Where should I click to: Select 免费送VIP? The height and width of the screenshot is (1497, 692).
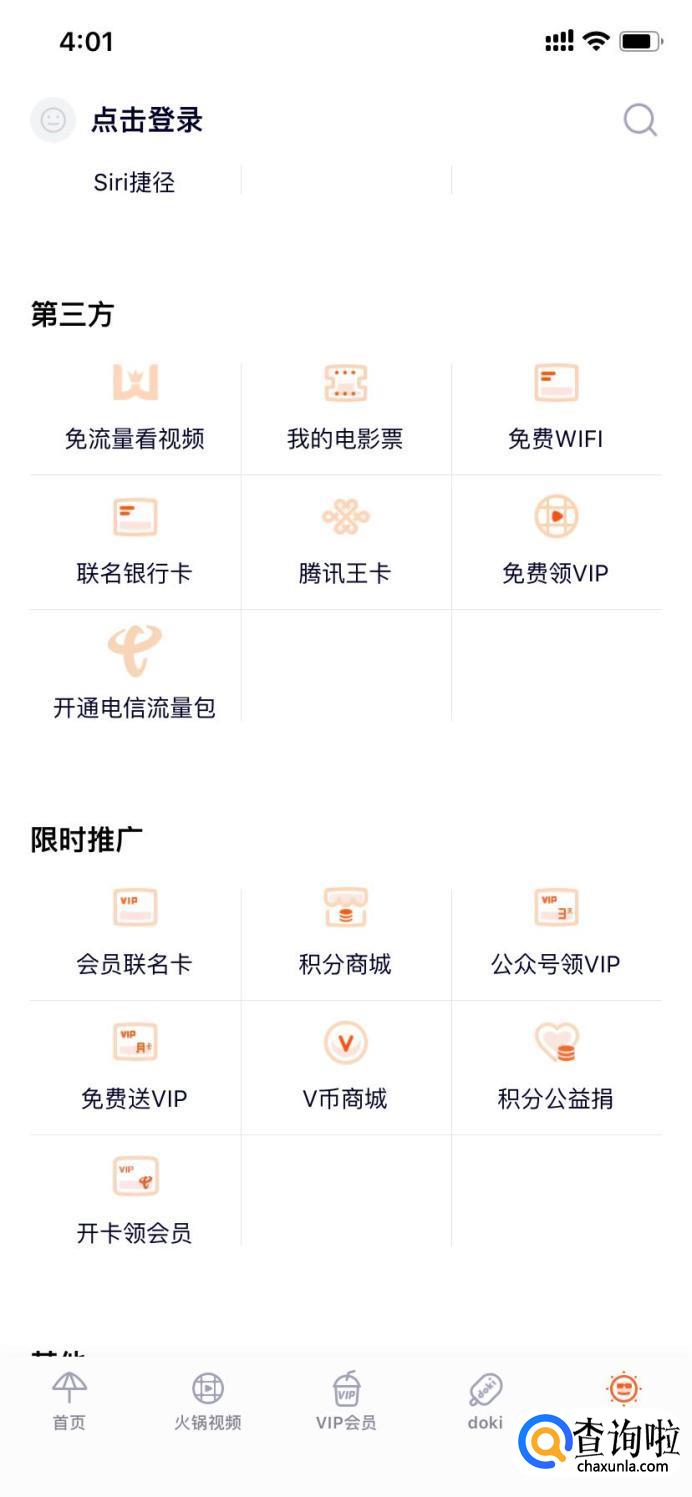135,1068
